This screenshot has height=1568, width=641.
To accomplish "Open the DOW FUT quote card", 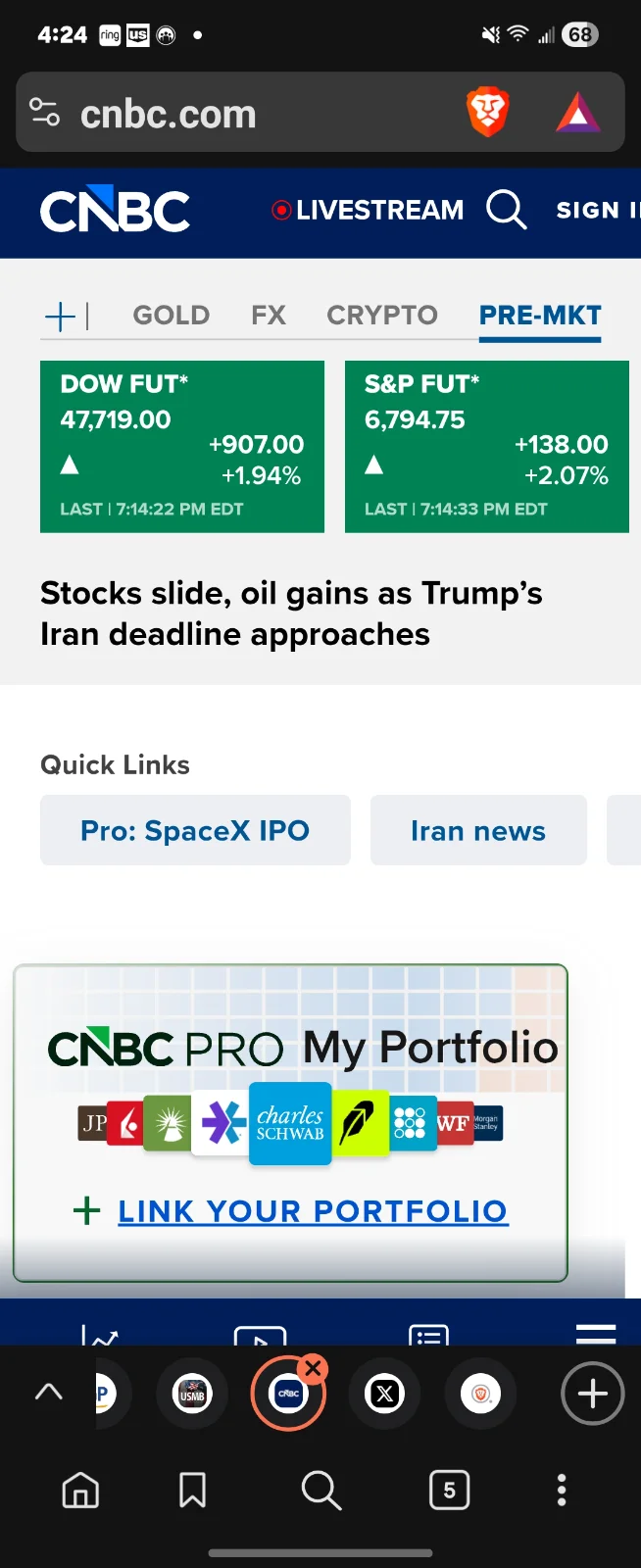I will pos(182,447).
